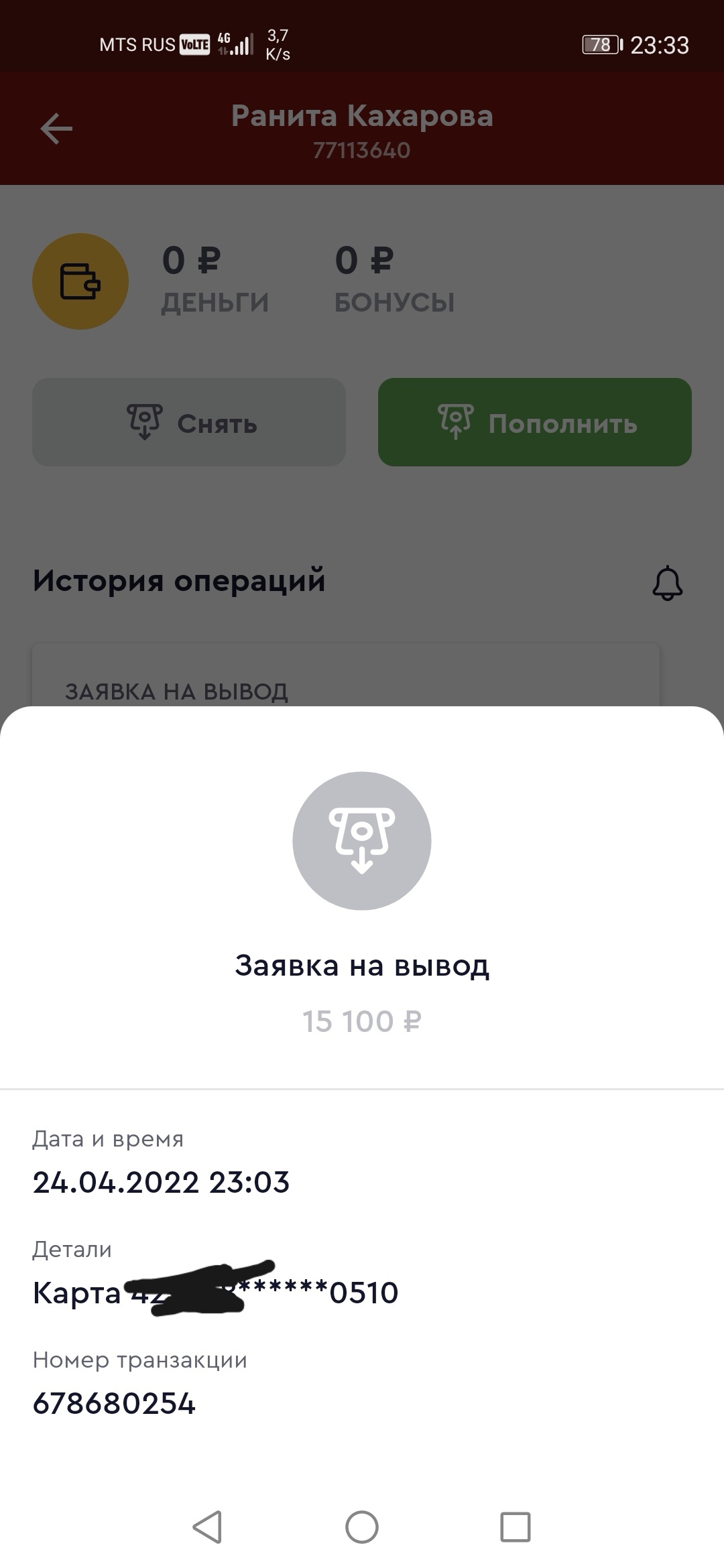Open the Заявка на вывод history card
Image resolution: width=724 pixels, height=1568 pixels.
346,675
